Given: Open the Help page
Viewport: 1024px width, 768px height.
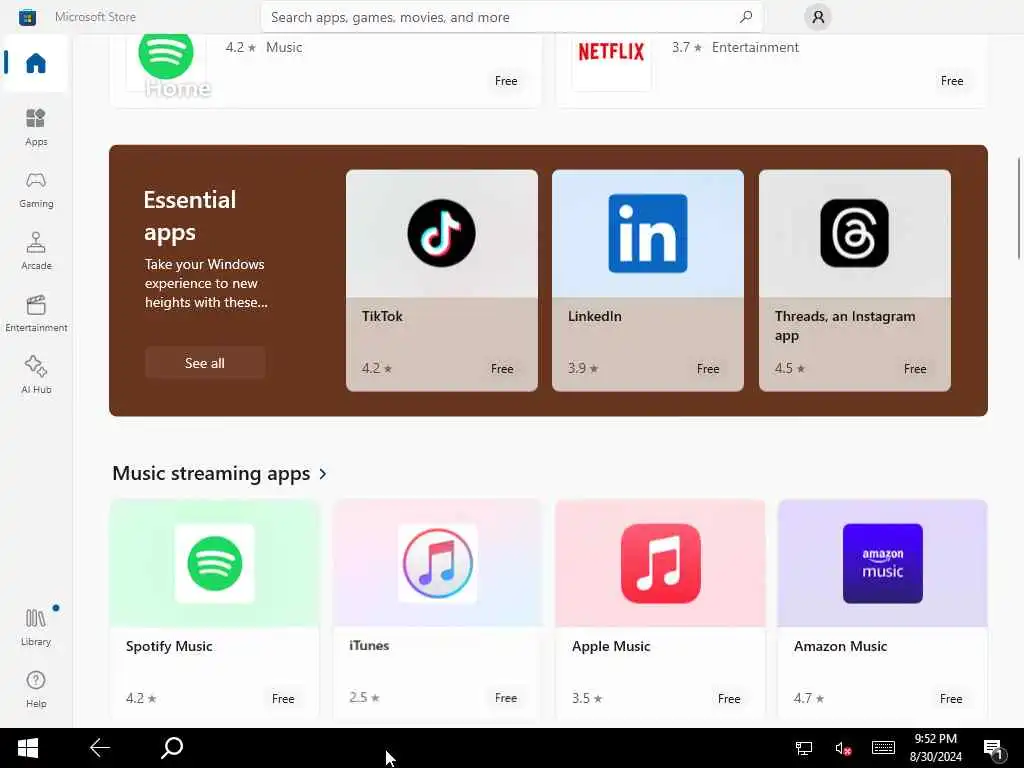Looking at the screenshot, I should 36,689.
